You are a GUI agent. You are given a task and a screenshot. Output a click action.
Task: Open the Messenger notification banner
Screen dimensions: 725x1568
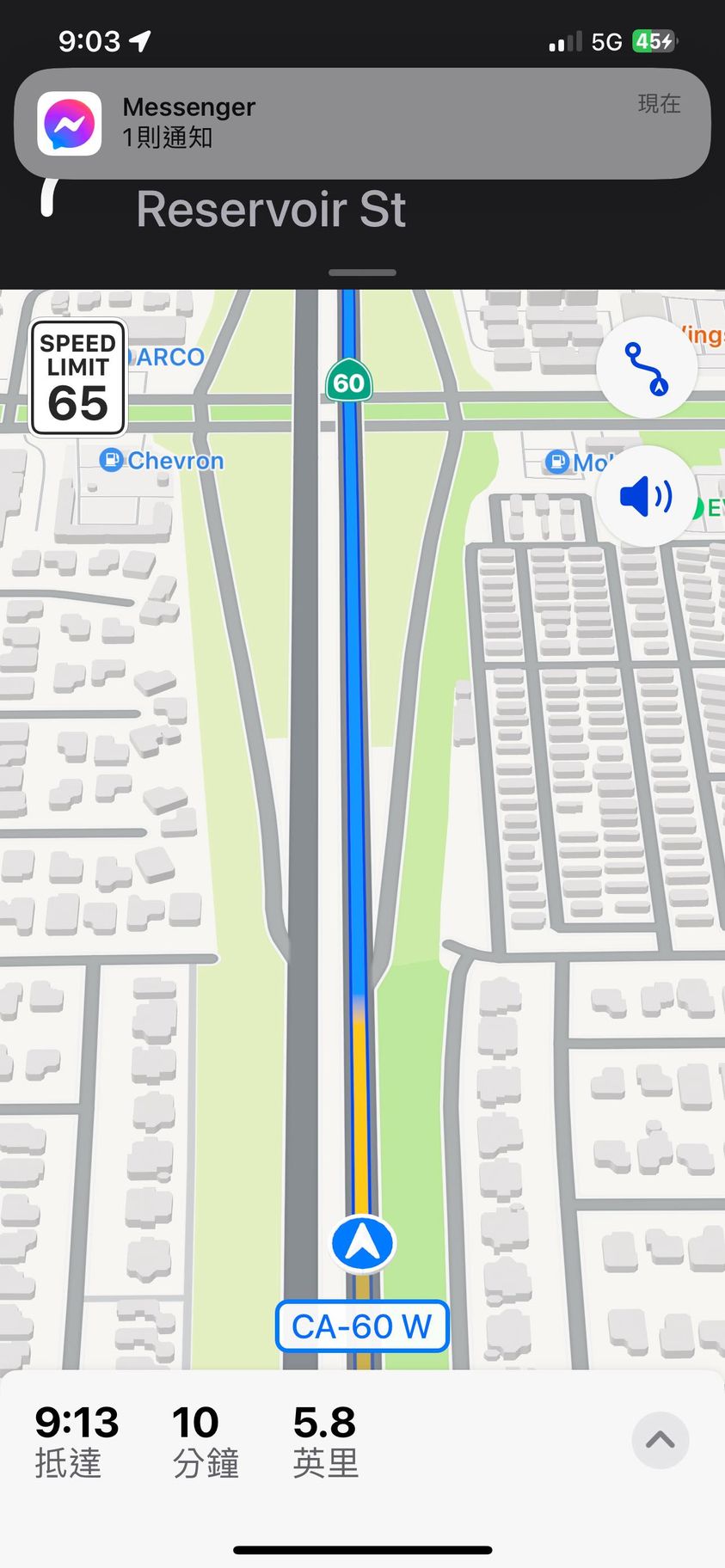(x=362, y=124)
